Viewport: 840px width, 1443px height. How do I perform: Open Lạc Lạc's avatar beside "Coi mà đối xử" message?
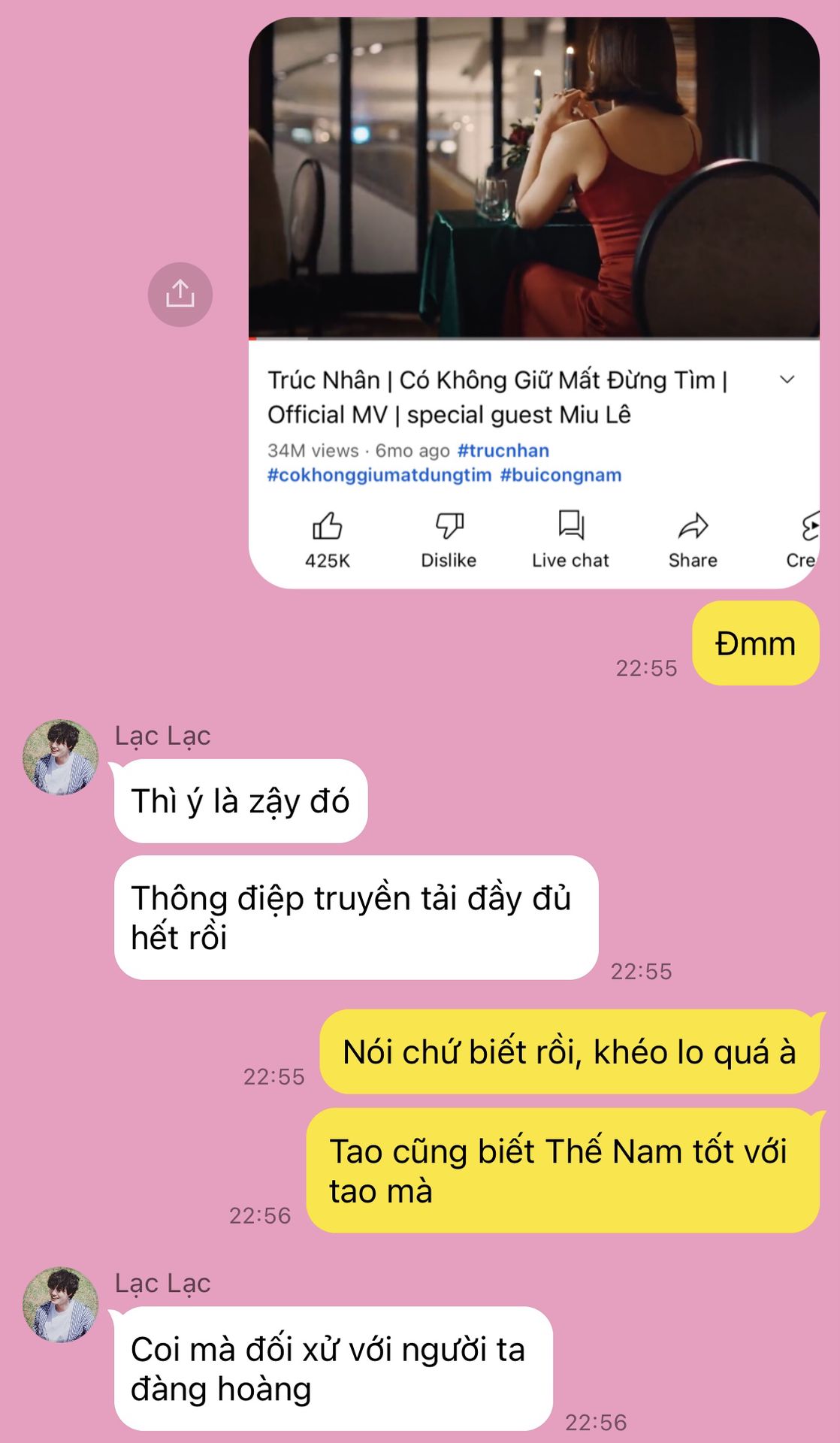tap(60, 1305)
